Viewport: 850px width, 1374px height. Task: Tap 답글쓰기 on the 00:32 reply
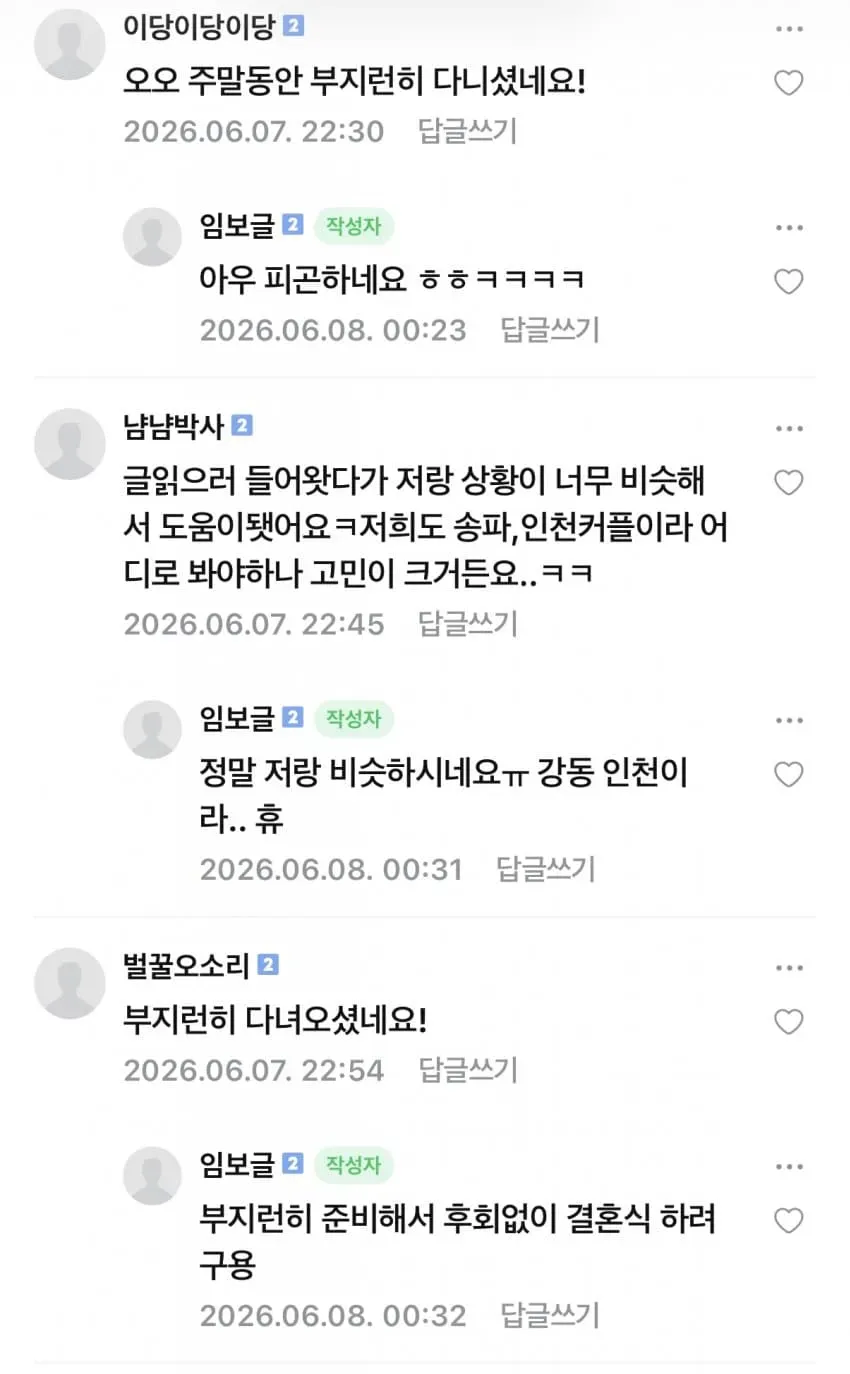[x=550, y=1316]
